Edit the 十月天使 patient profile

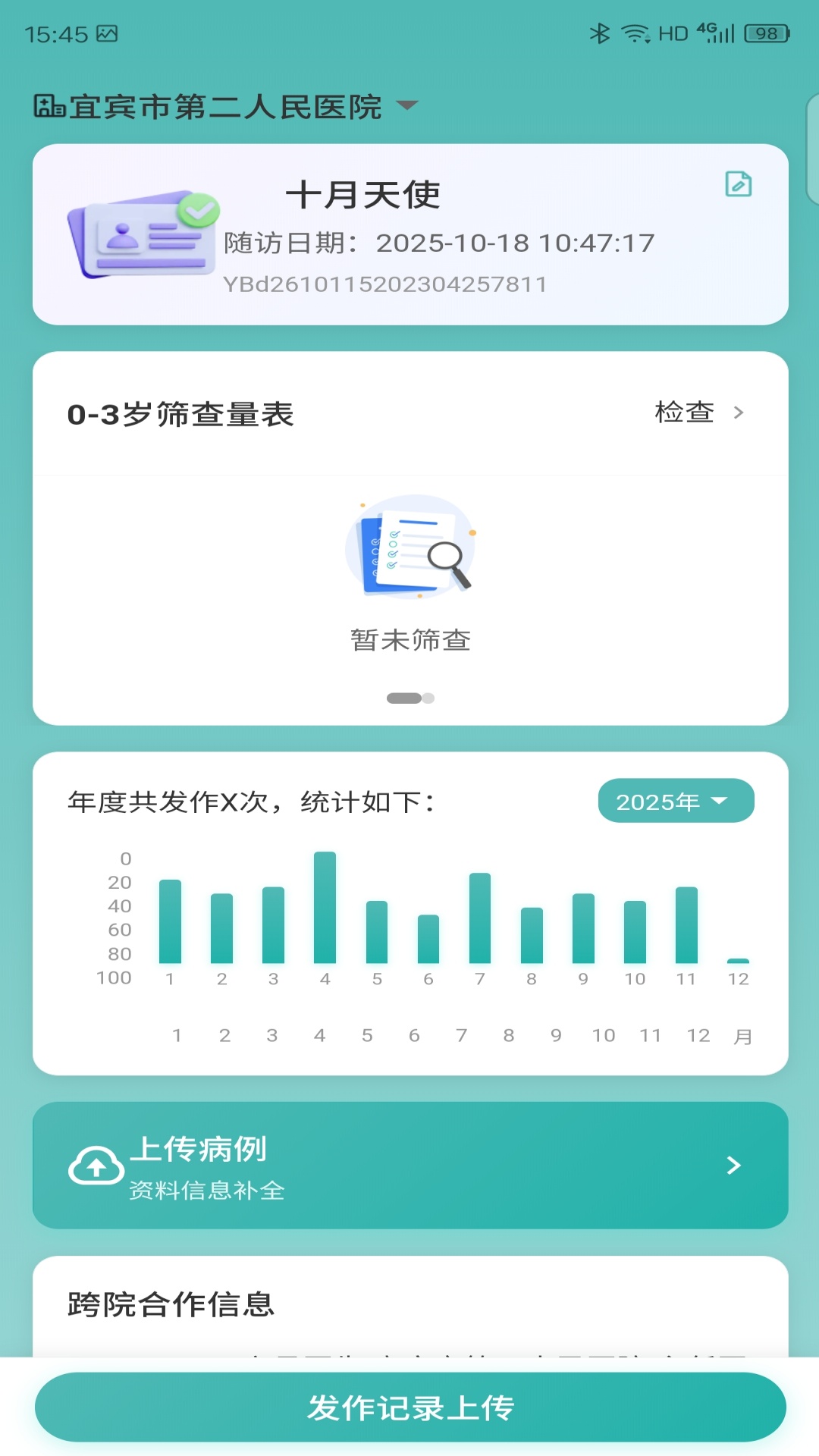click(x=738, y=184)
